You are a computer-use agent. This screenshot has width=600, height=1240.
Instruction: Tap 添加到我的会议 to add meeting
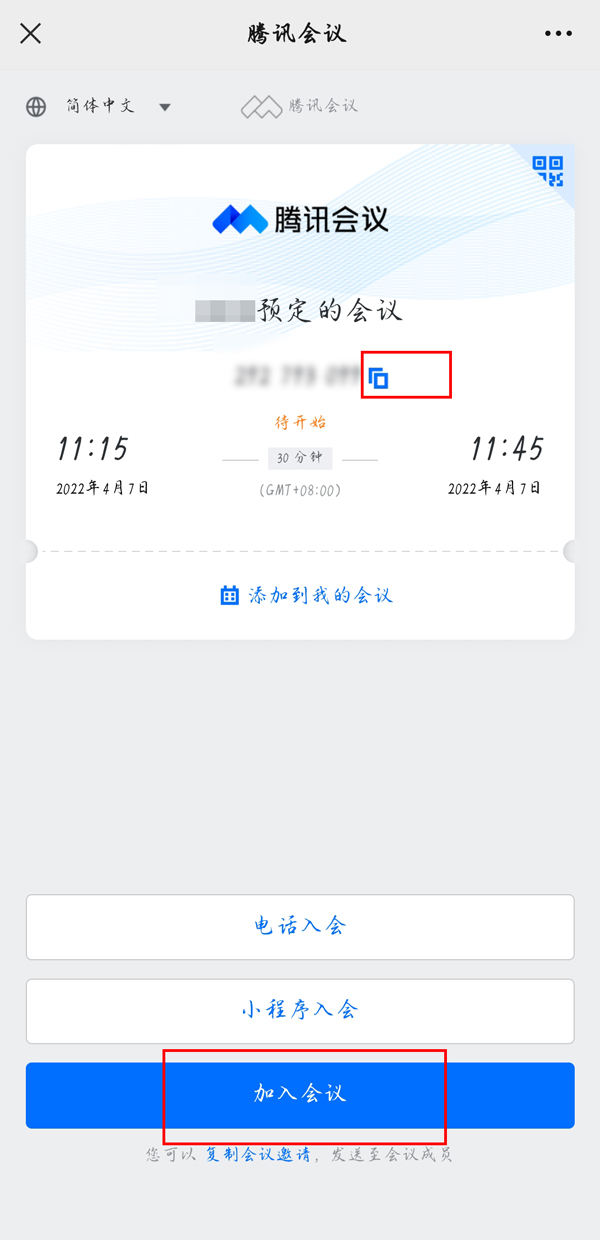click(x=306, y=596)
